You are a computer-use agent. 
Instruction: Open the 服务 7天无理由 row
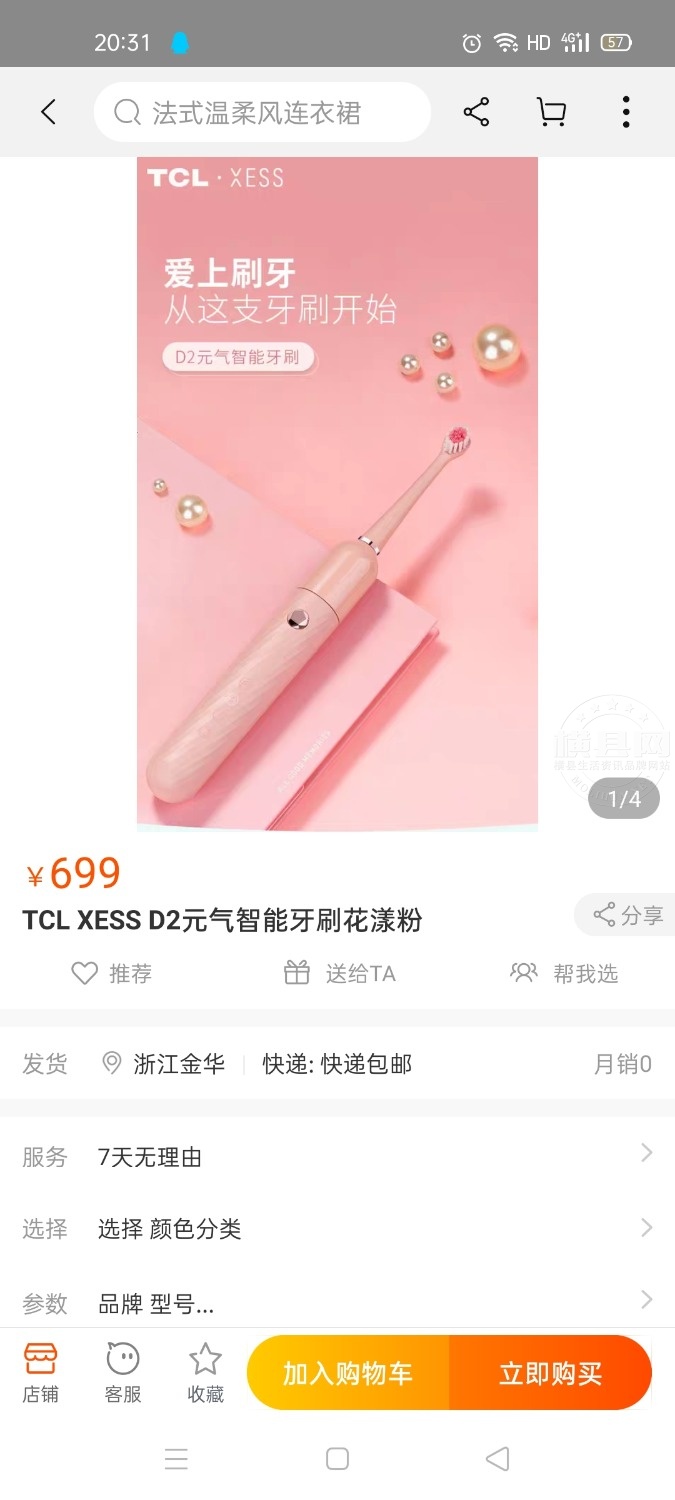(337, 1157)
